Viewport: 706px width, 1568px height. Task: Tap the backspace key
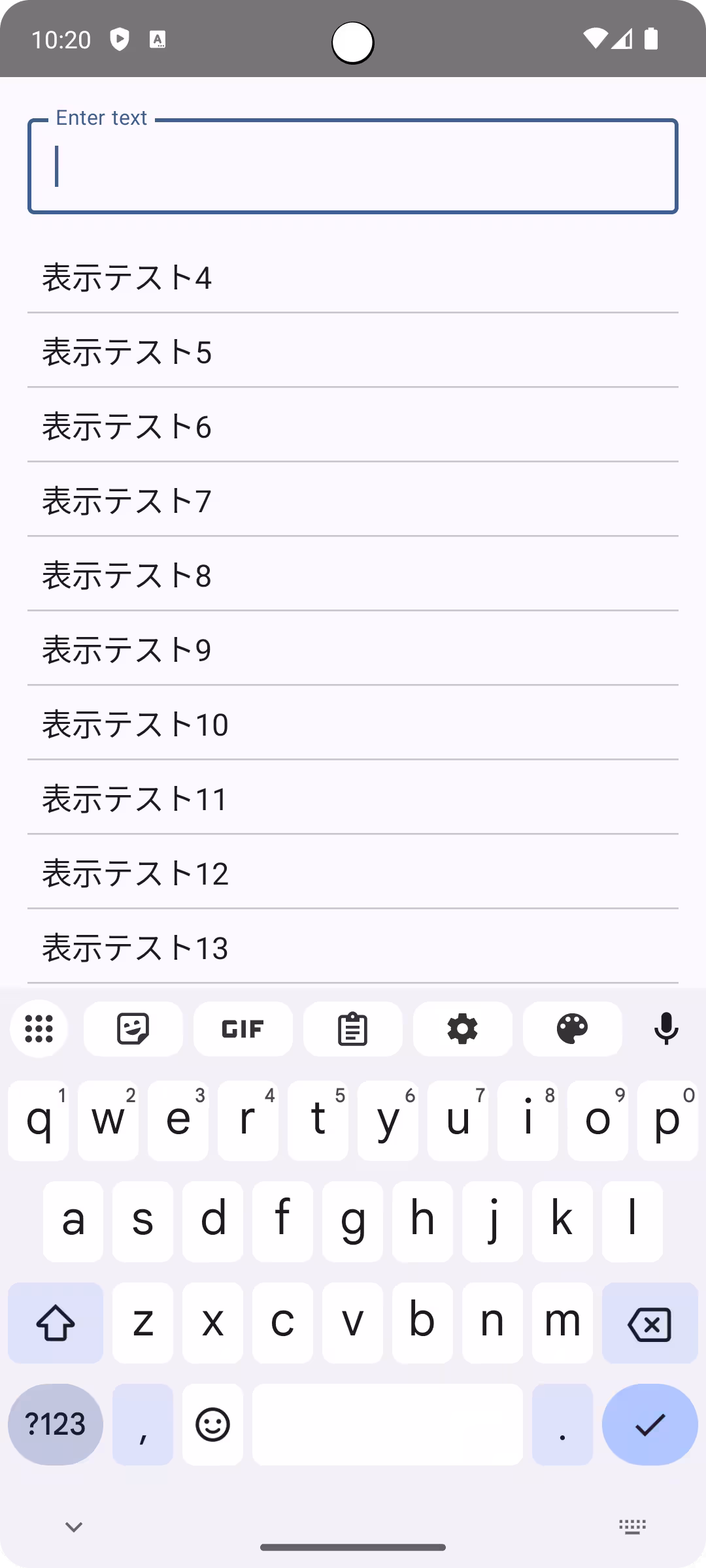coord(649,1324)
